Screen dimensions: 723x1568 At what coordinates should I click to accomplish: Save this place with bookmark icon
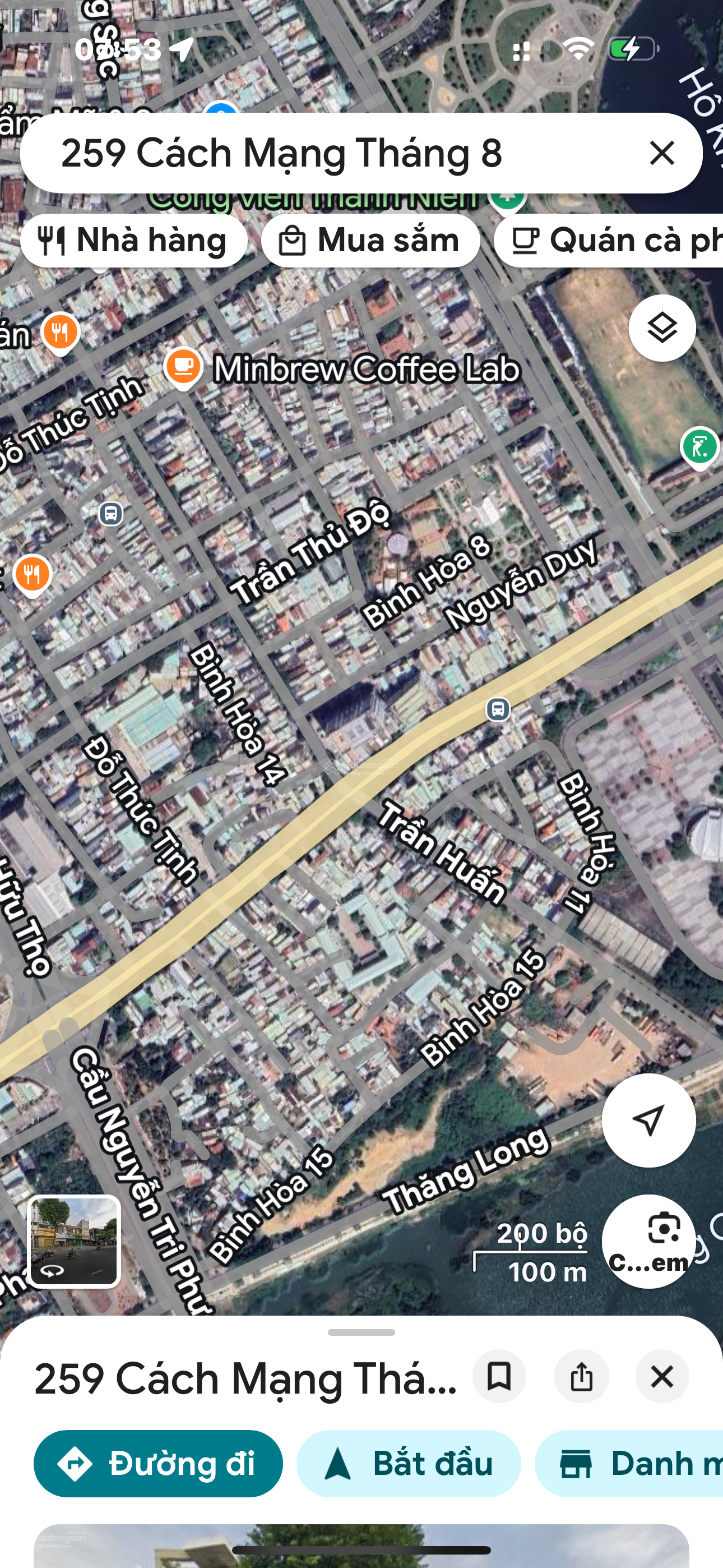[499, 1376]
